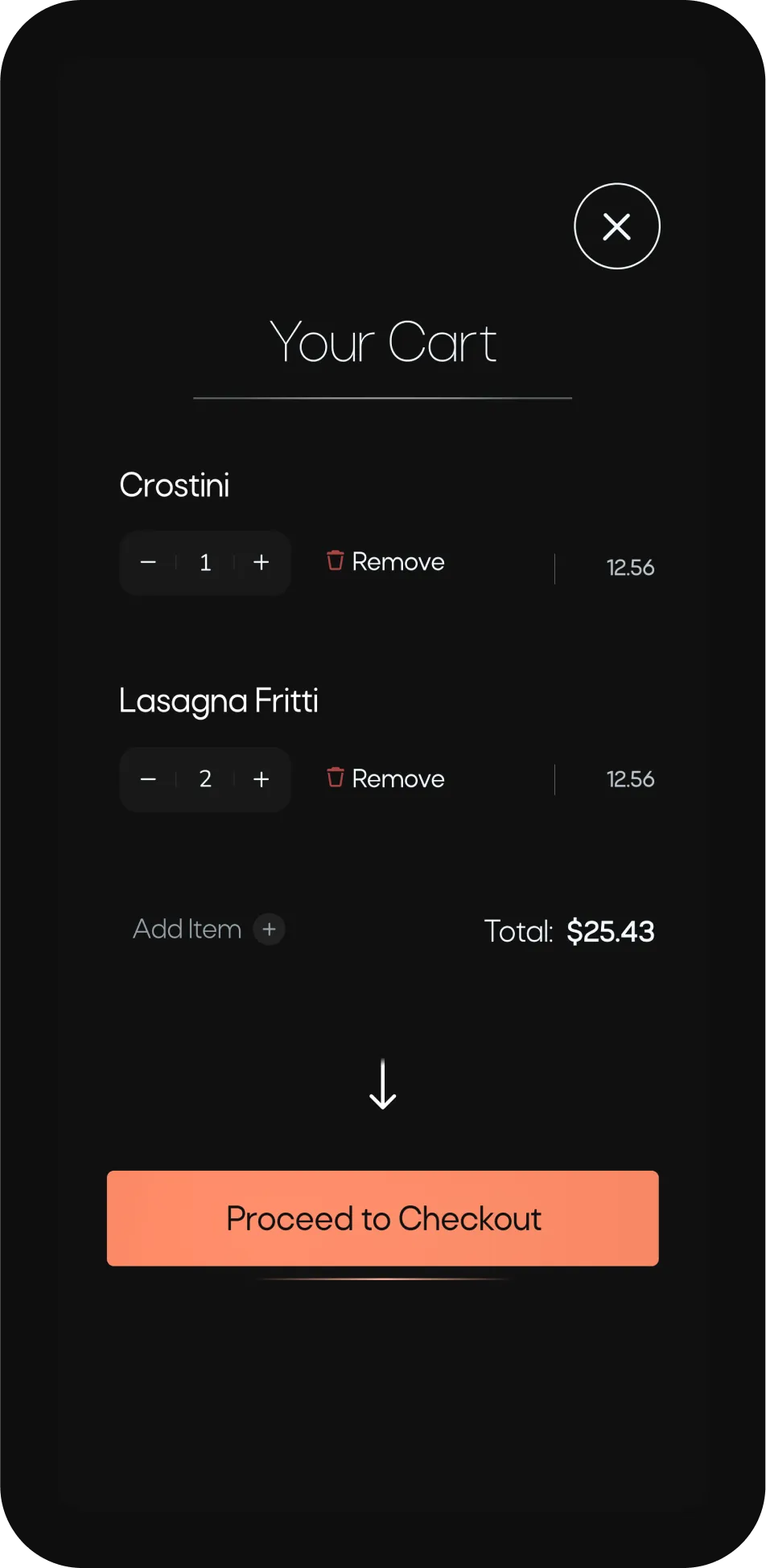Close the cart with the X button
Screen dimensions: 766x1568
point(617,226)
